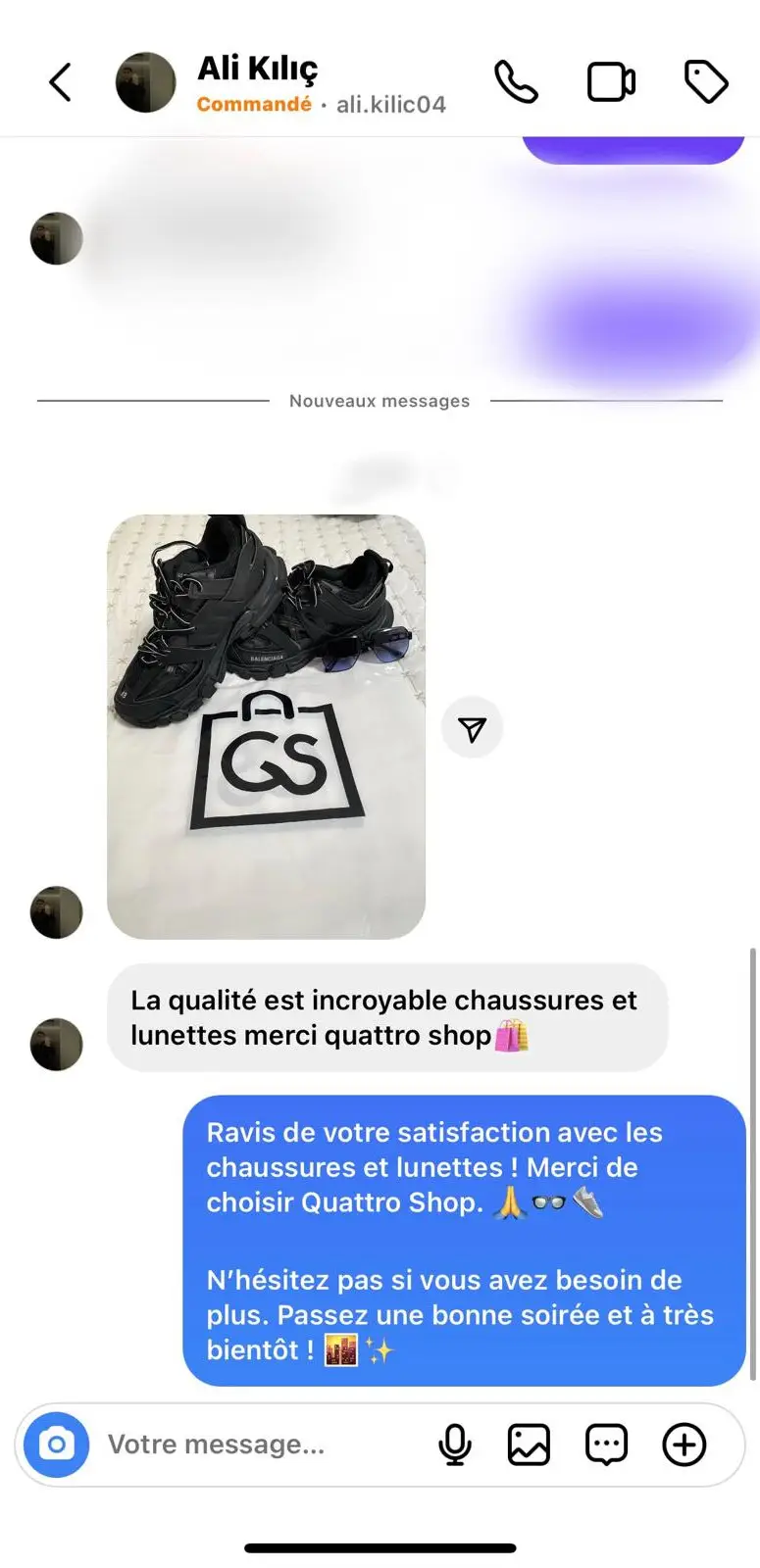Tap the Commandé status label
760x1568 pixels.
(253, 104)
